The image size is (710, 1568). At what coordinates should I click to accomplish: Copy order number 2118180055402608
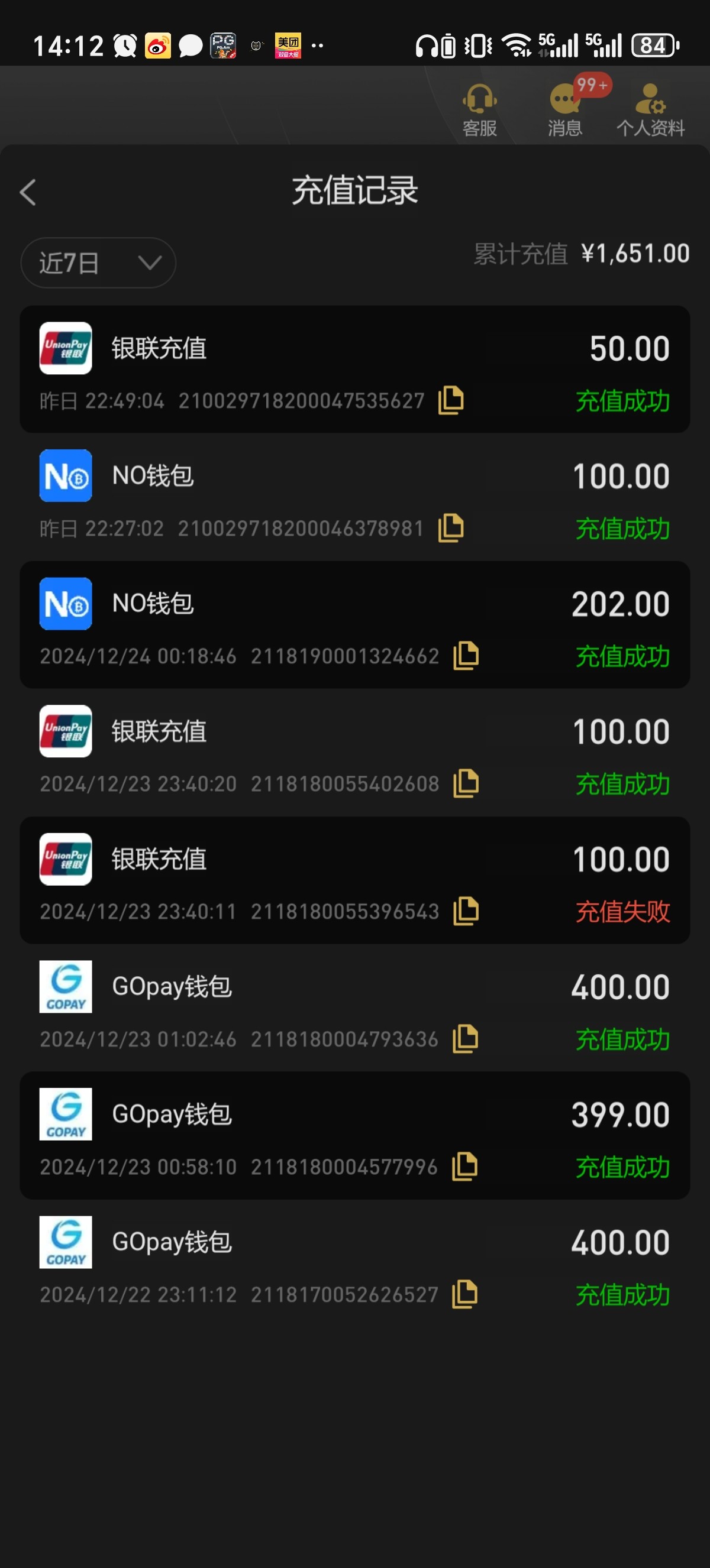pyautogui.click(x=466, y=783)
